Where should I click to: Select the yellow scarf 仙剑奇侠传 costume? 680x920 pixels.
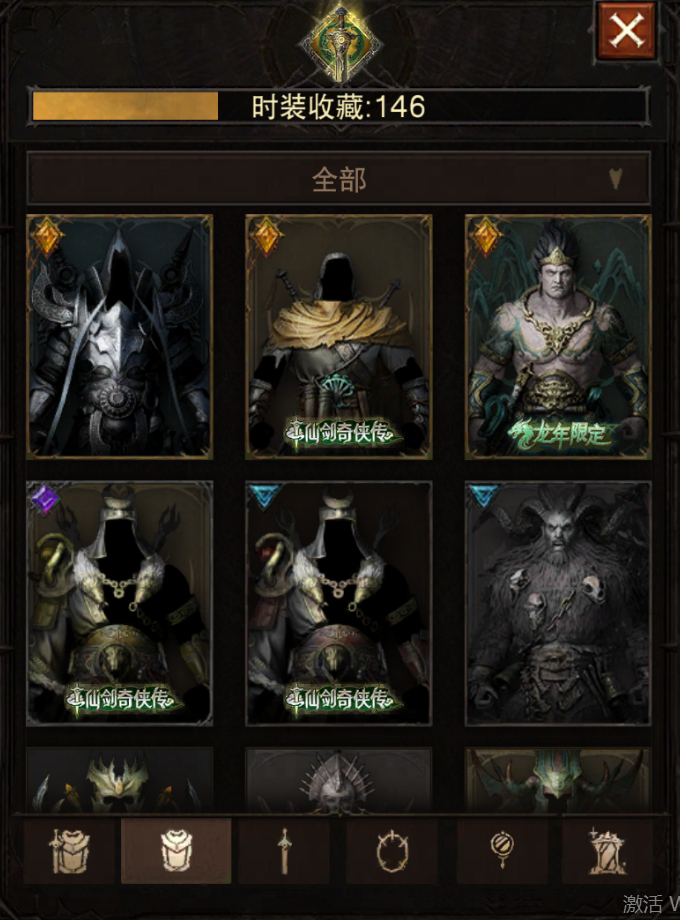(x=338, y=336)
